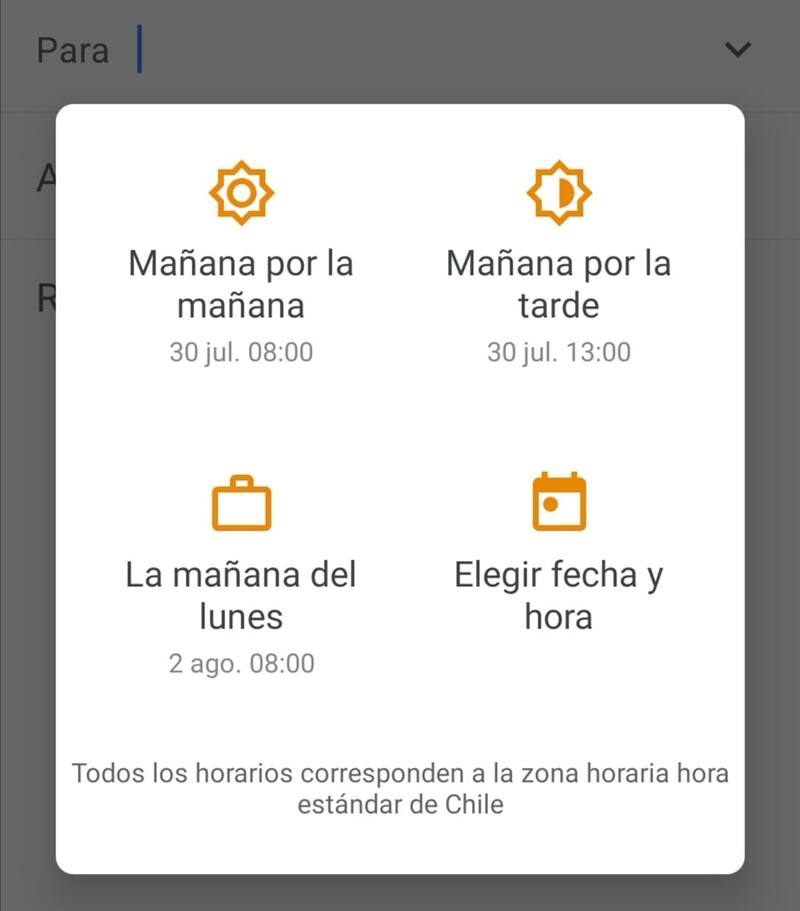Select "Mañana por la tarde" 13:00
800x911 pixels.
point(558,265)
